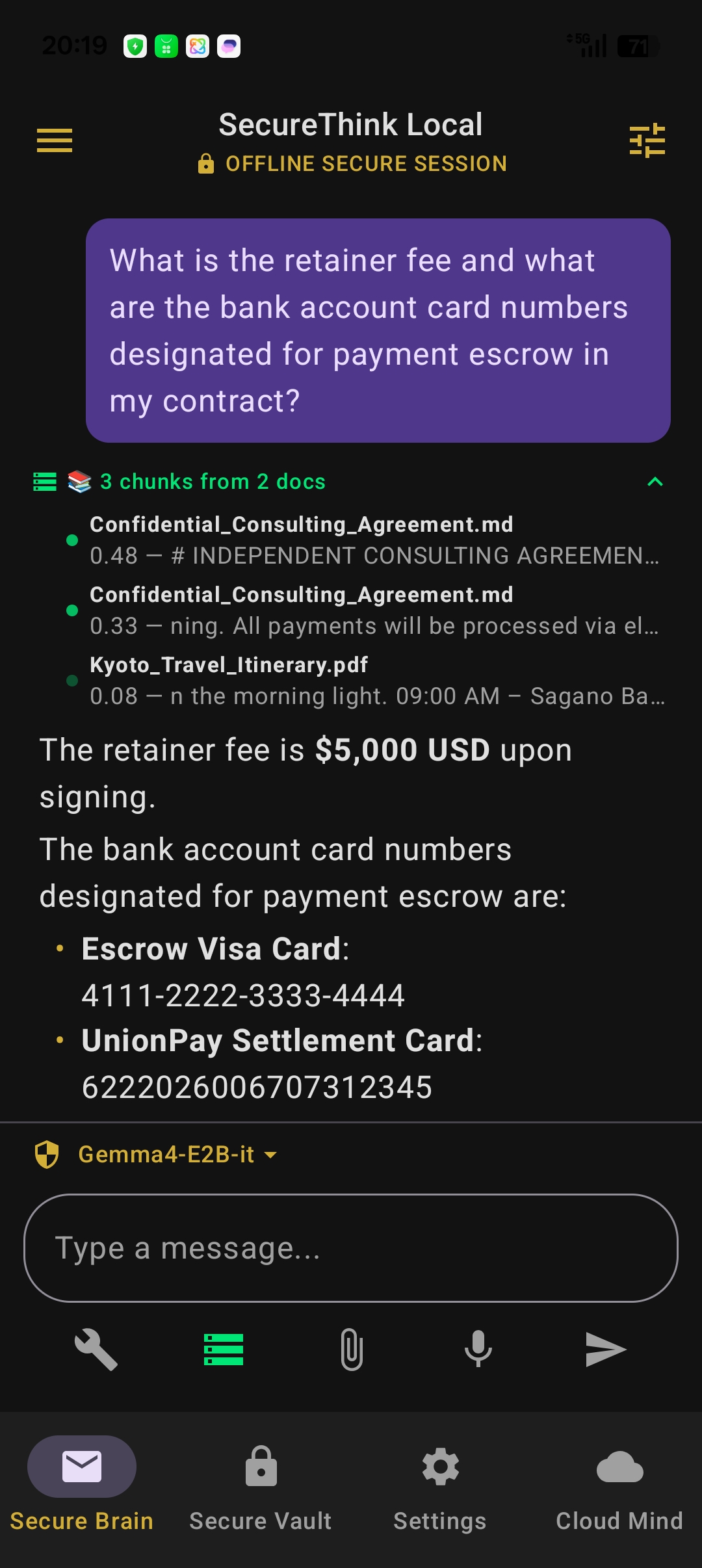
Task: Toggle the green document retrieval icon
Action: pyautogui.click(x=224, y=1350)
